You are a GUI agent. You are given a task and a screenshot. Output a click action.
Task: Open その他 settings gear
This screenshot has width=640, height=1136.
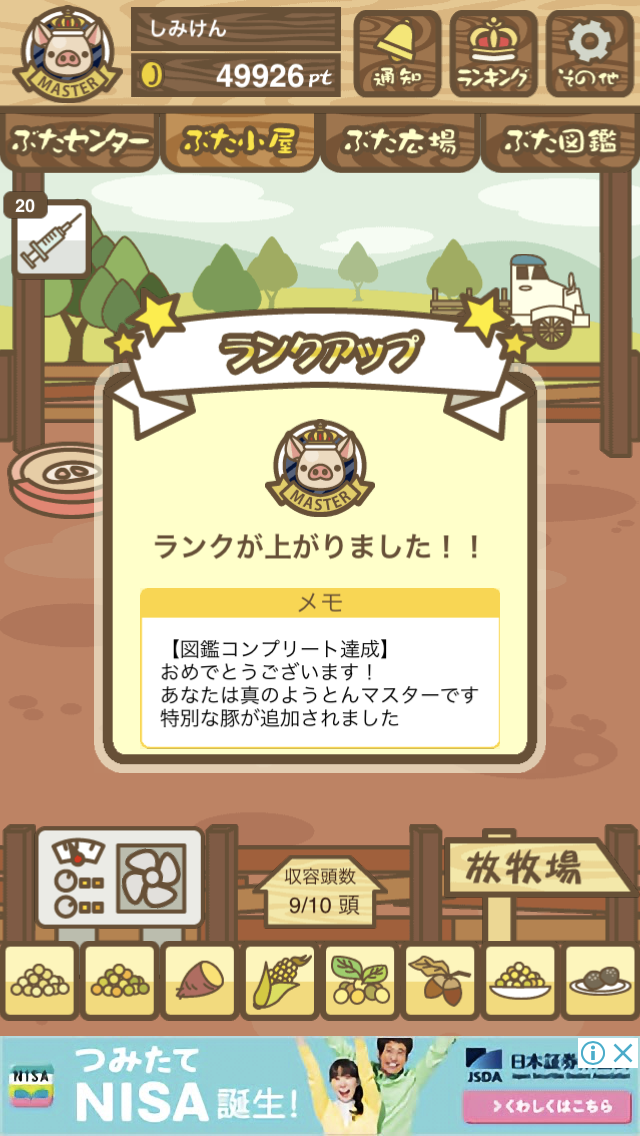pos(589,54)
